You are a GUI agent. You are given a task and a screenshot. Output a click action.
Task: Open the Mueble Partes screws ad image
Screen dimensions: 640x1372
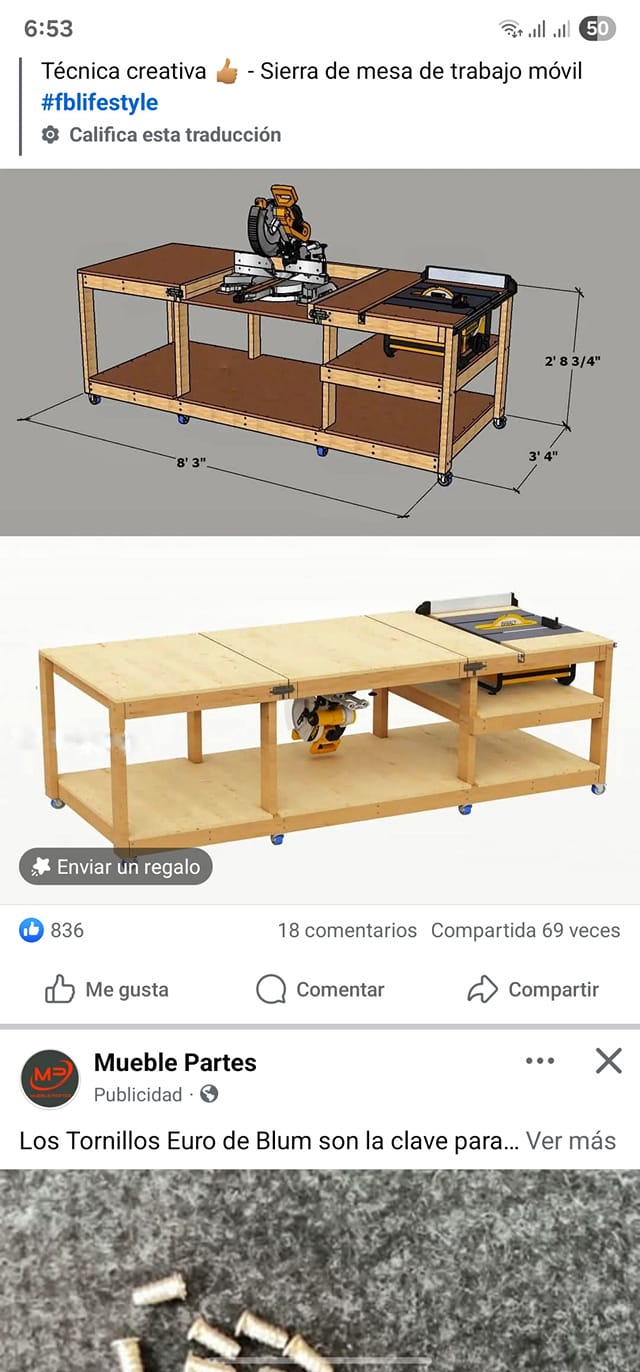tap(320, 1270)
